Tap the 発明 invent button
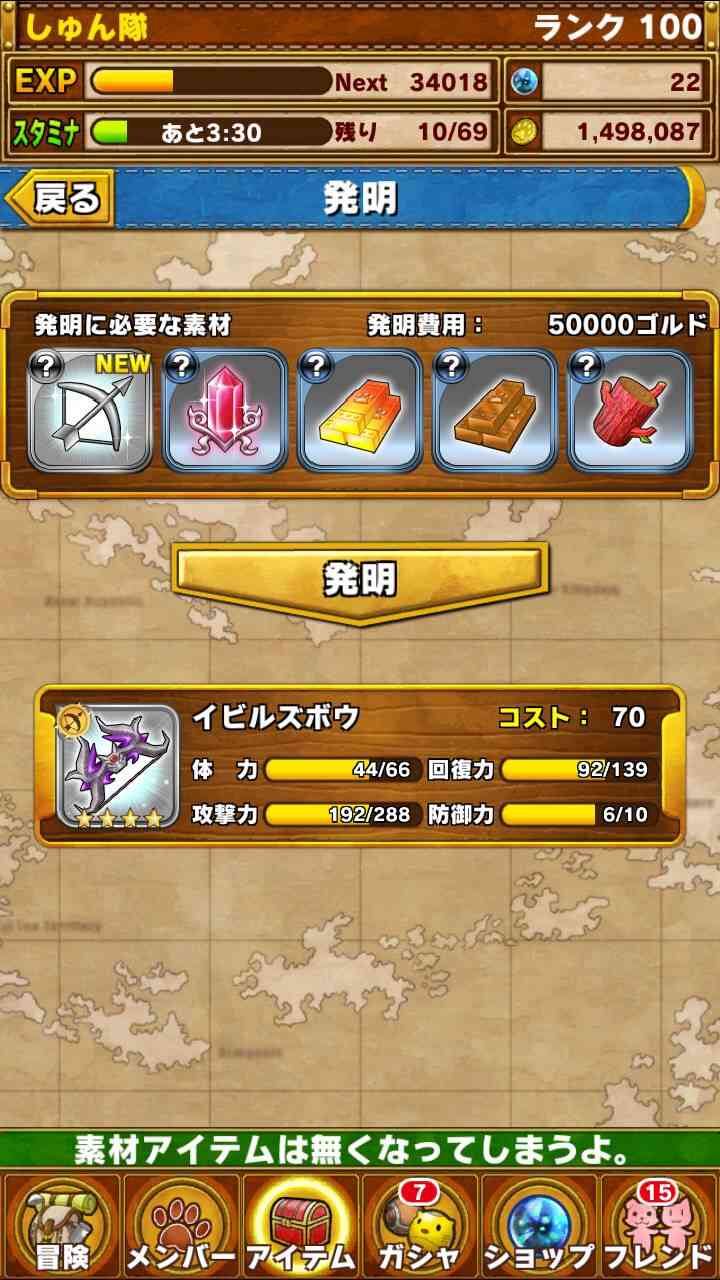 pos(360,580)
